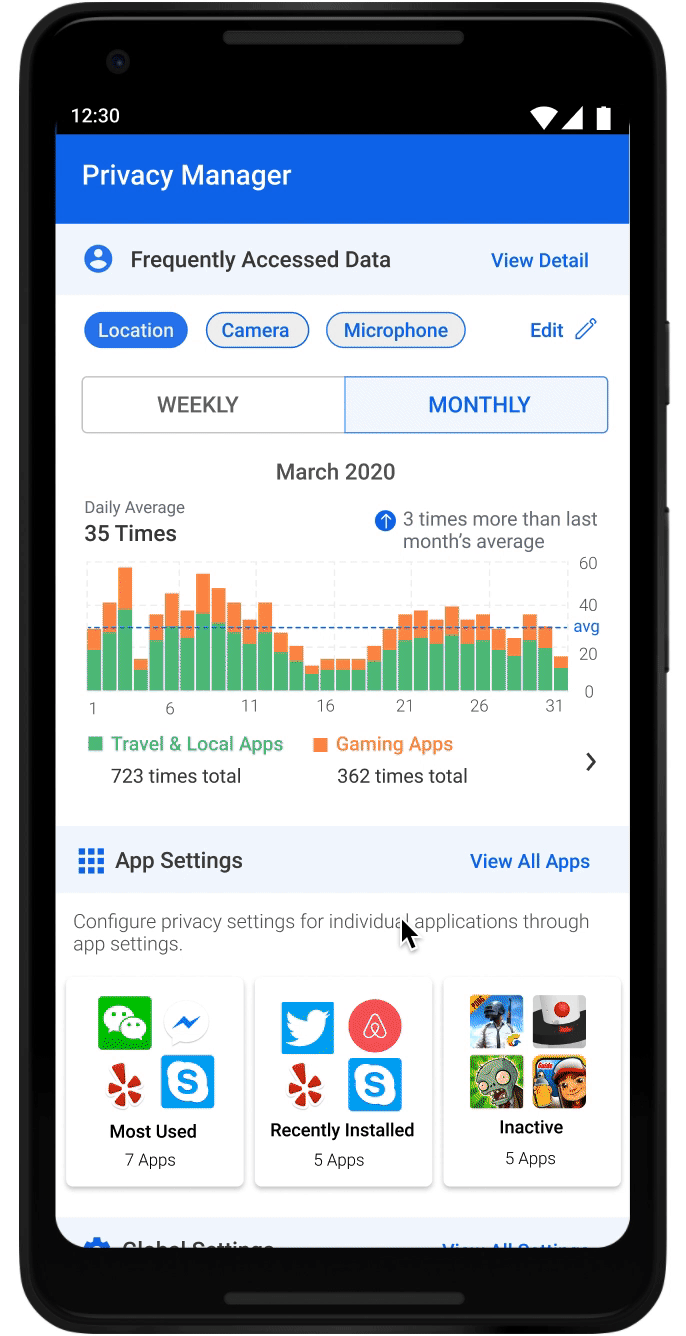
Task: Open View All Apps
Action: [530, 861]
